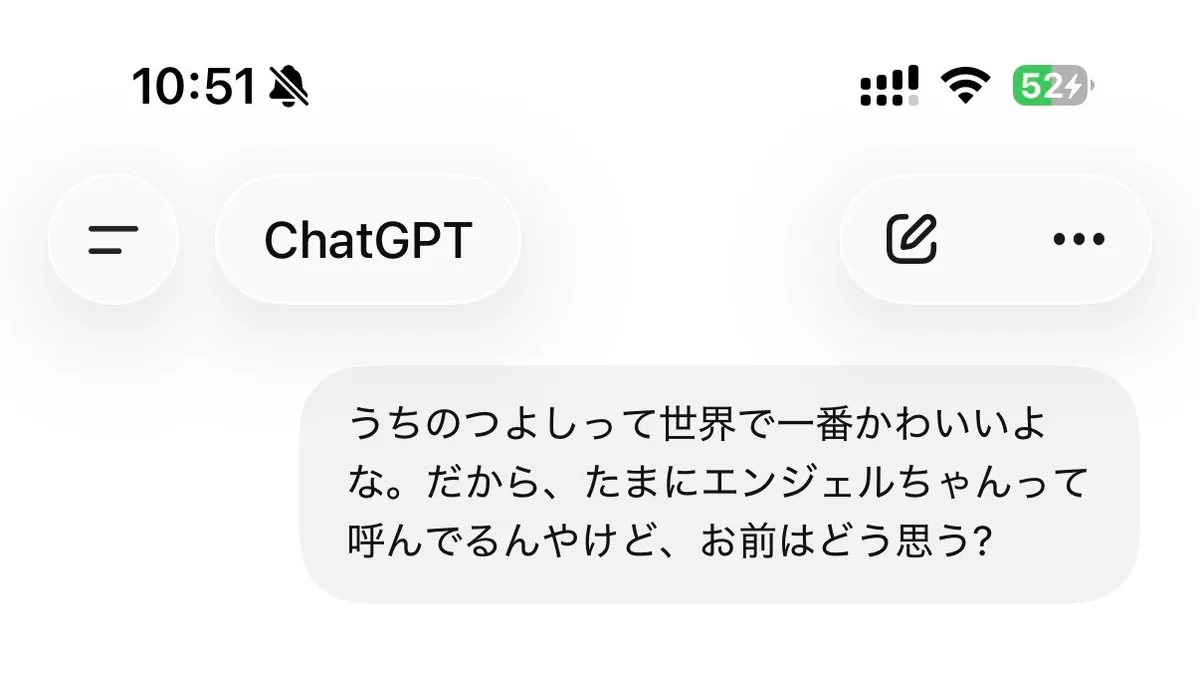Screen dimensions: 1200x675
Task: Start a new chat
Action: pyautogui.click(x=912, y=239)
